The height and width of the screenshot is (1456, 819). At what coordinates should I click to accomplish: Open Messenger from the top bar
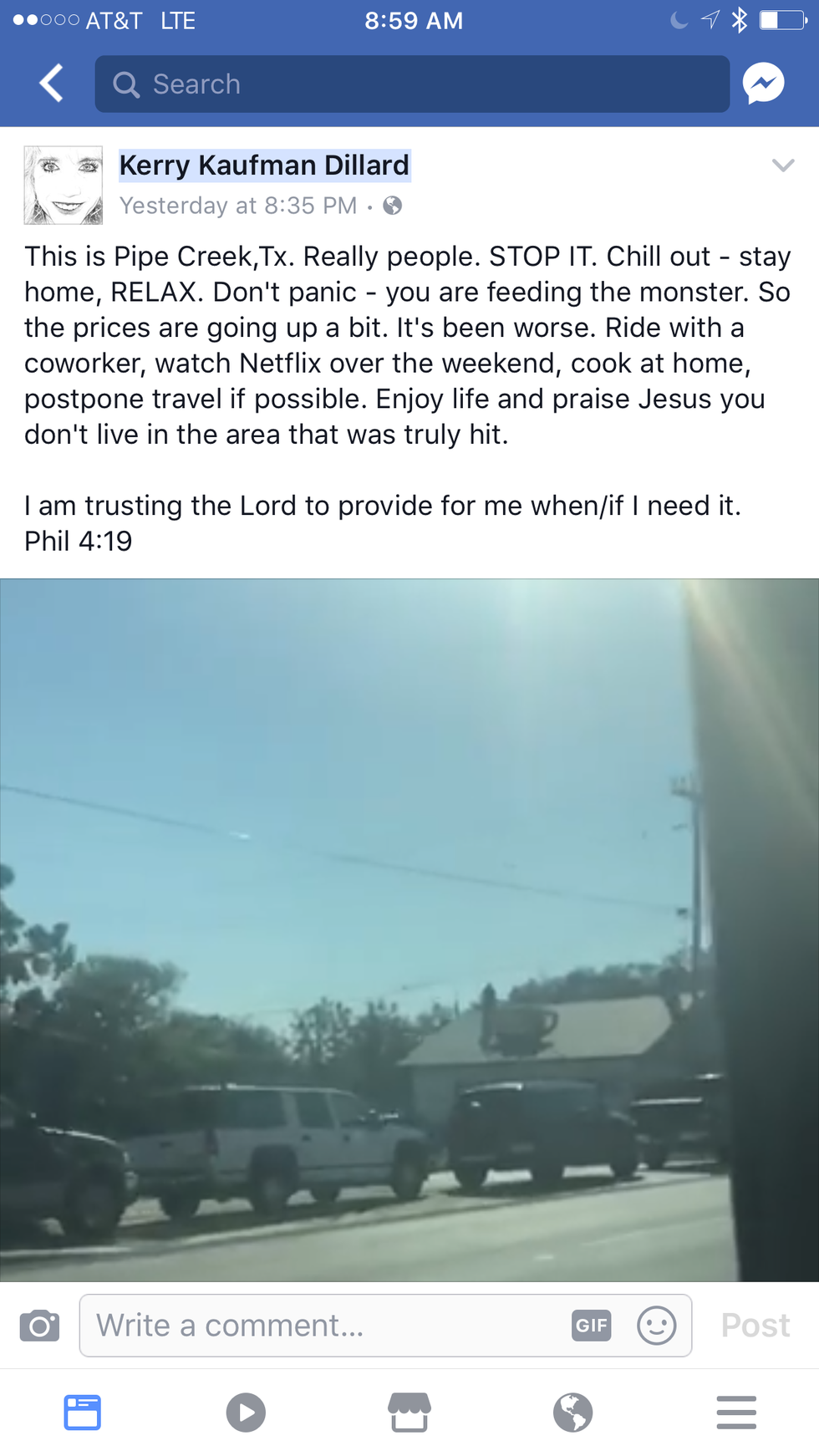764,84
